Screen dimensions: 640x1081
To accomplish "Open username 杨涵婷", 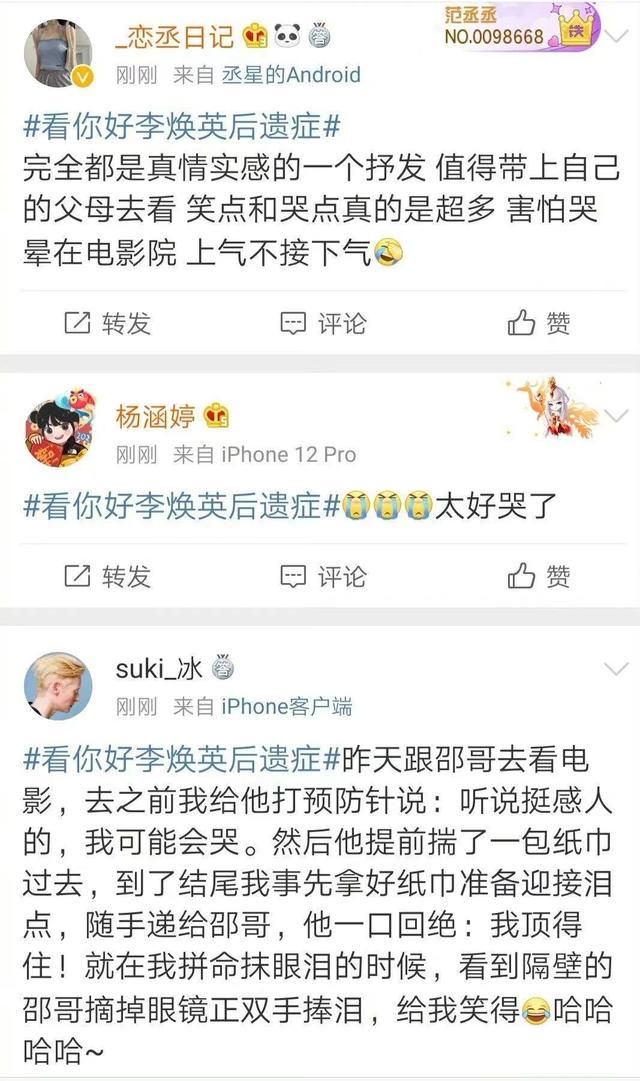I will [155, 416].
